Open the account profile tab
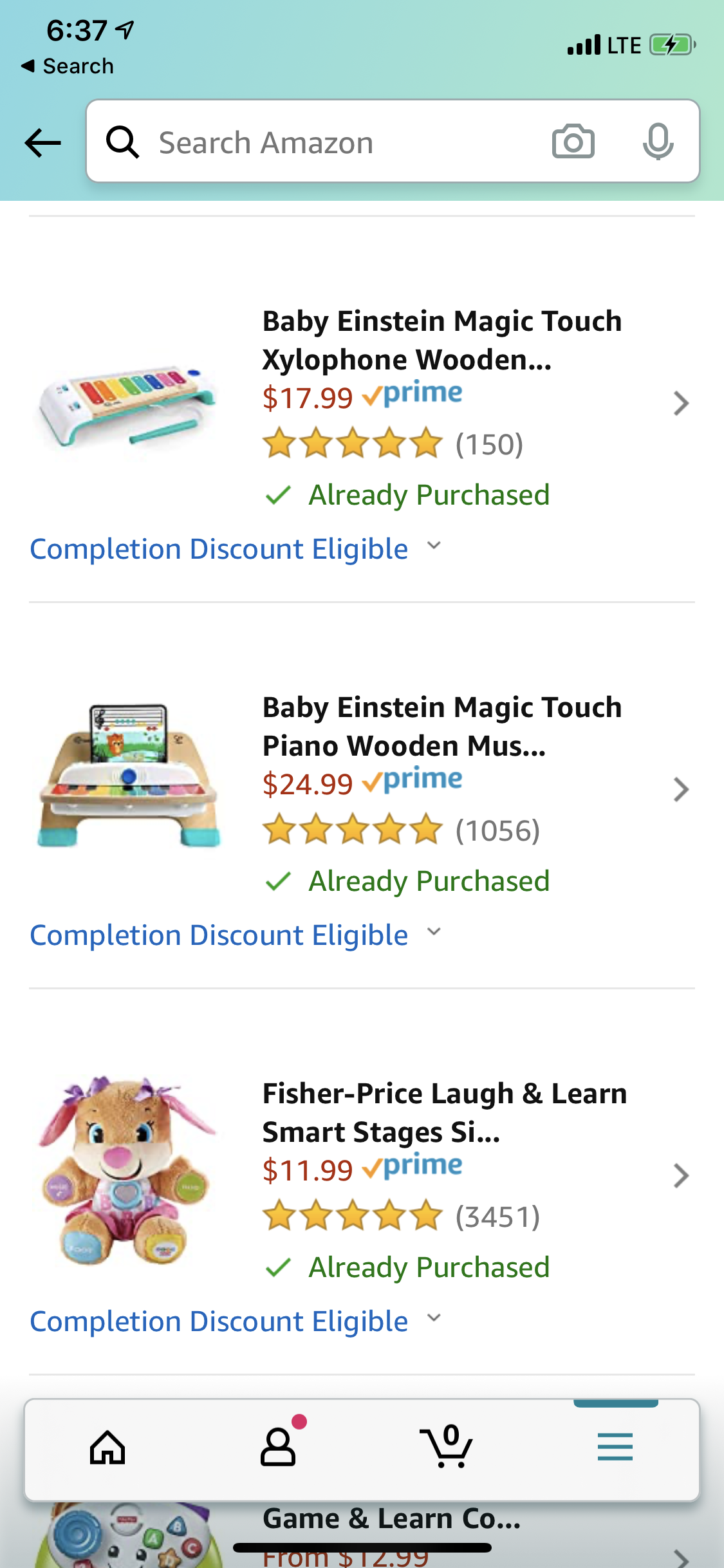Image resolution: width=724 pixels, height=1568 pixels. 278,1448
